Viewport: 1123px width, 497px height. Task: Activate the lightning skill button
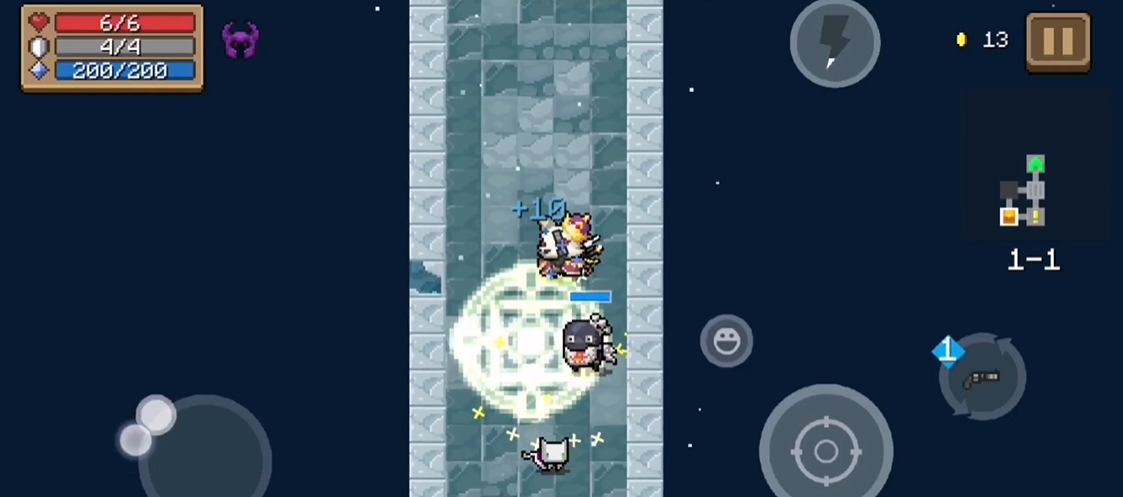pos(834,44)
